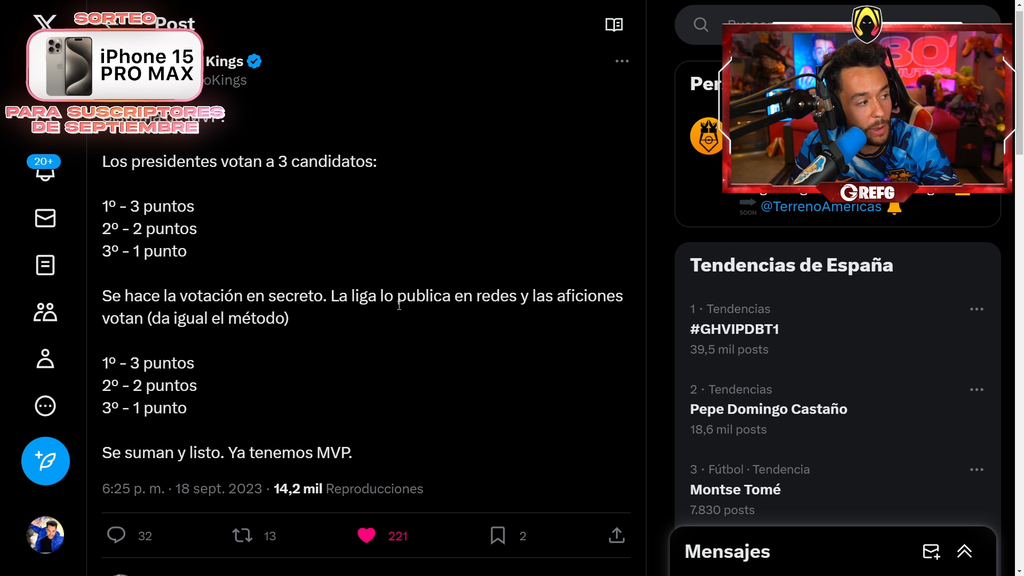
Task: Reply to the tweet via the comment icon
Action: [x=116, y=535]
